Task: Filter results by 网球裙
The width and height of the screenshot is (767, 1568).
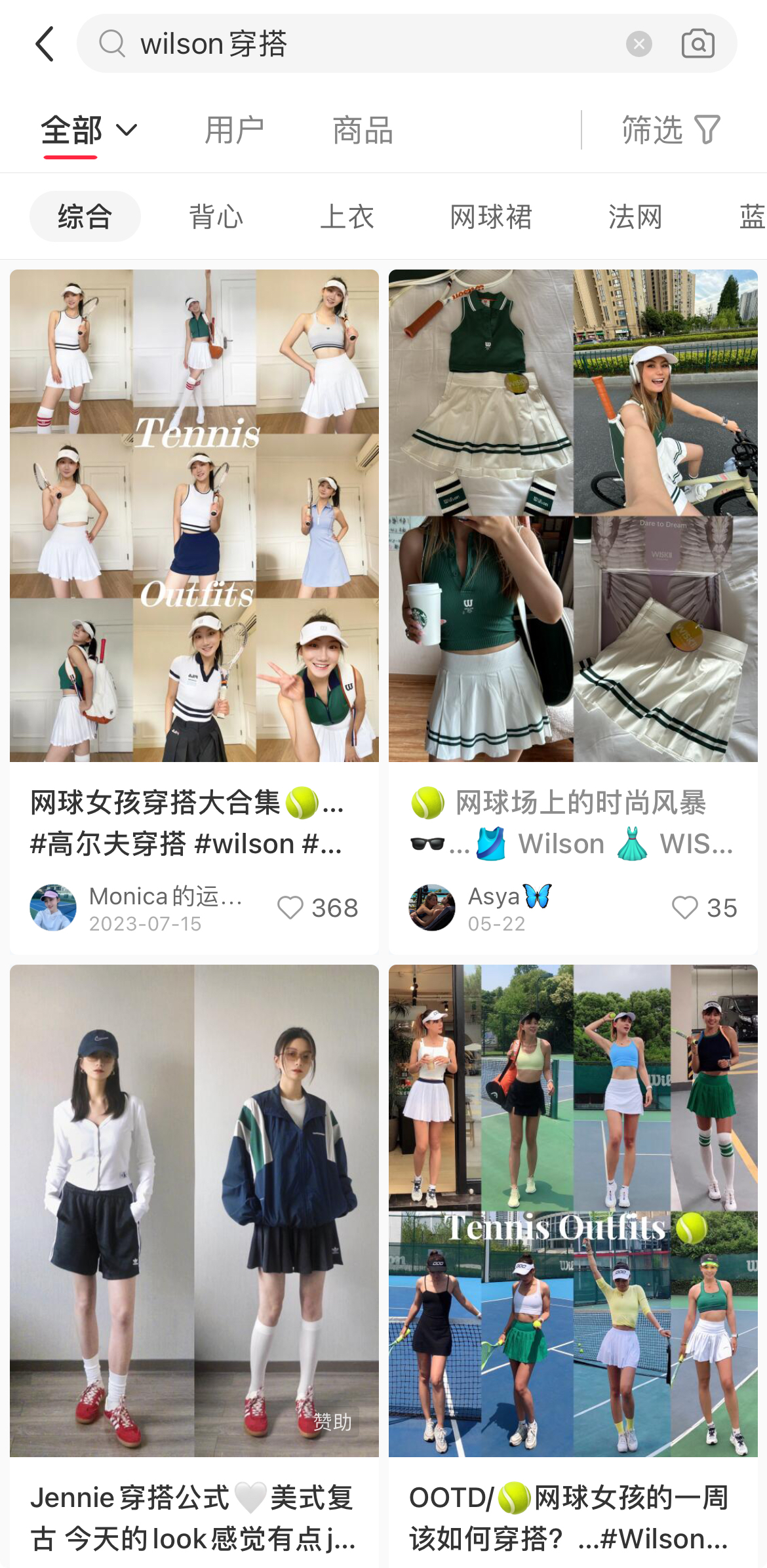Action: (490, 216)
